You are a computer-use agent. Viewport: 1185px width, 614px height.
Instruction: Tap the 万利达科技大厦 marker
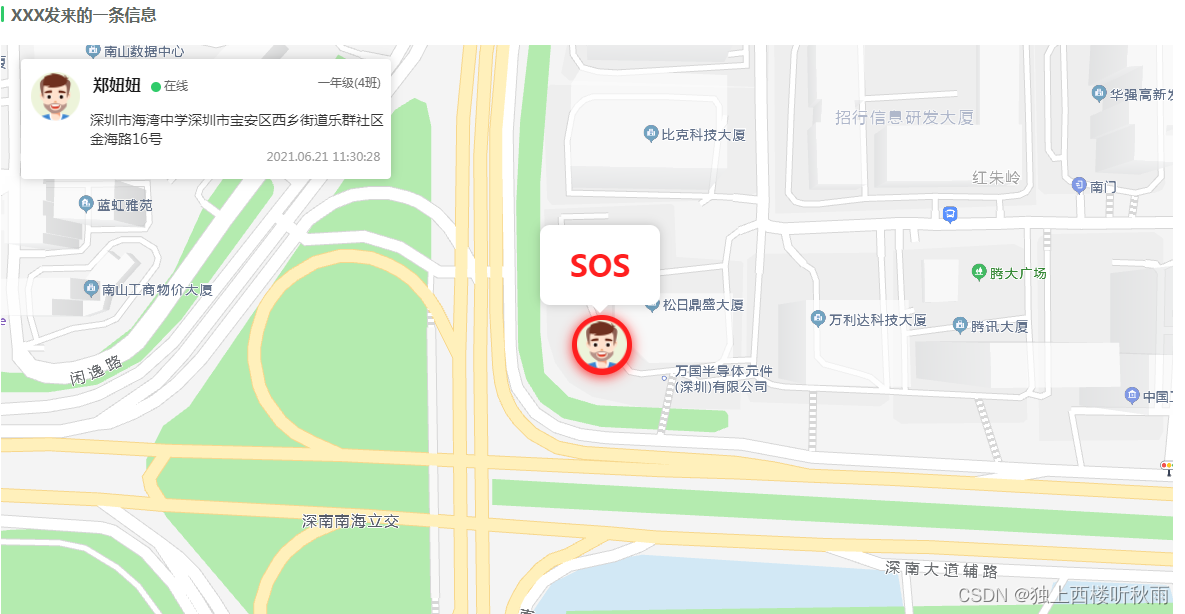pyautogui.click(x=817, y=320)
